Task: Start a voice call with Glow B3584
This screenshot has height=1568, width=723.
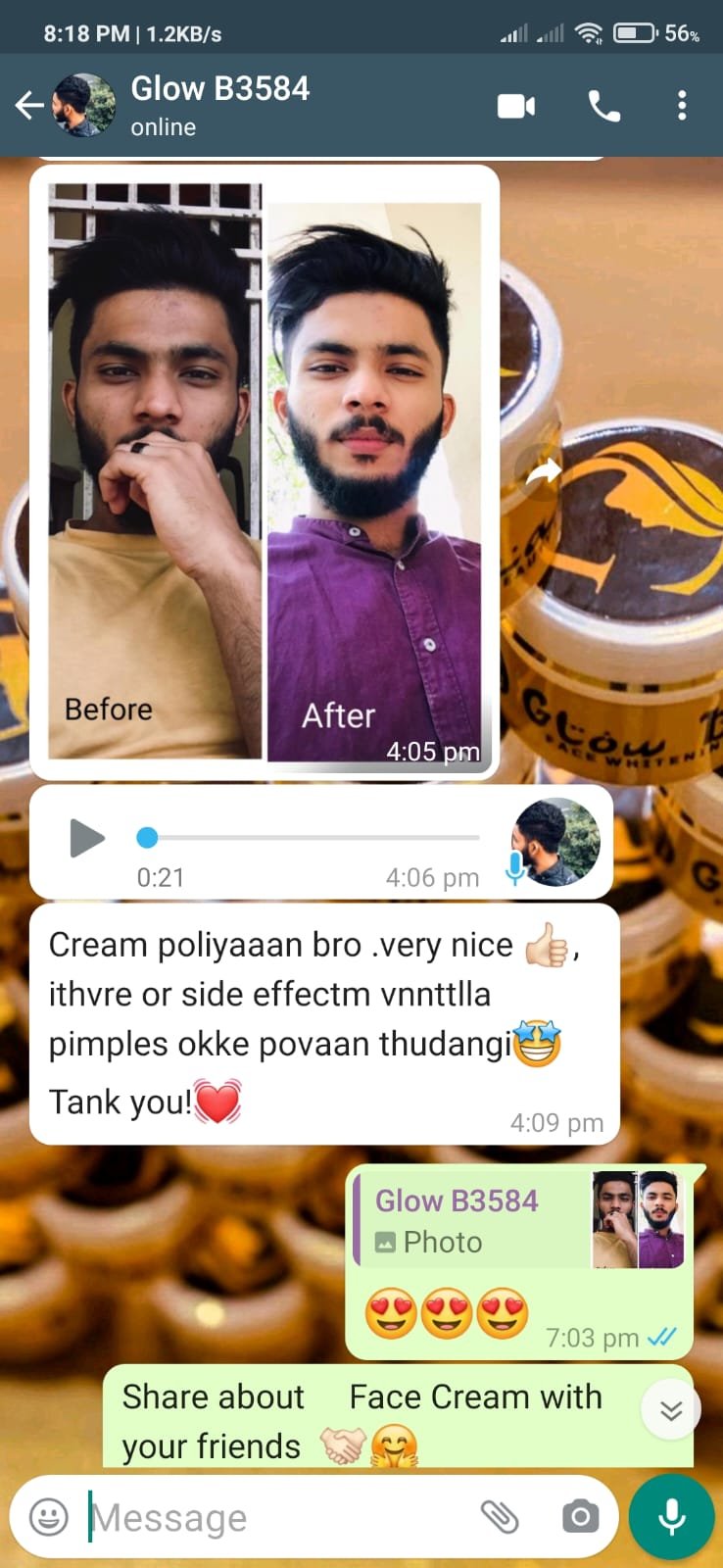Action: tap(603, 106)
